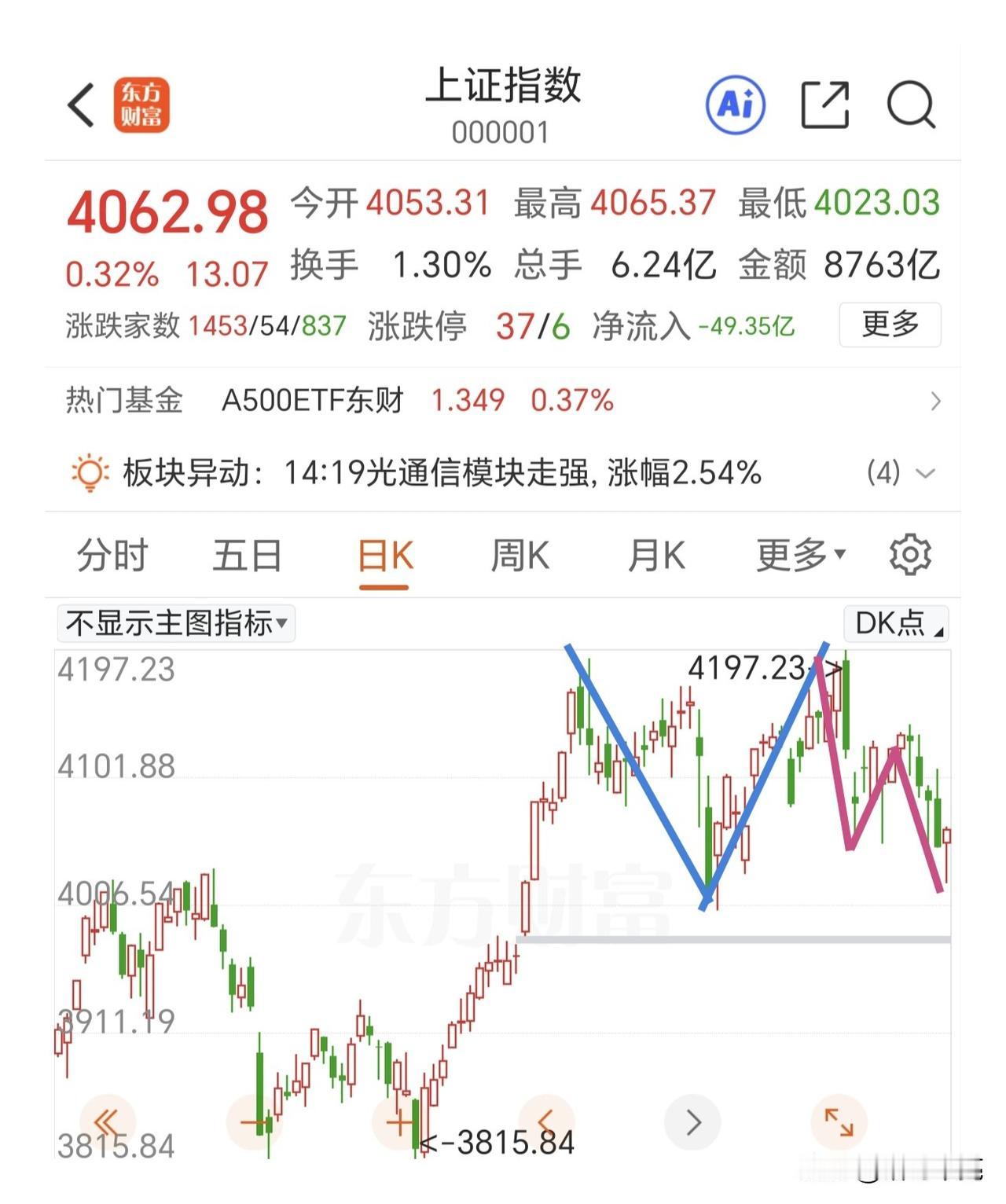This screenshot has height=1204, width=1006.
Task: Open the chart settings gear
Action: (910, 556)
